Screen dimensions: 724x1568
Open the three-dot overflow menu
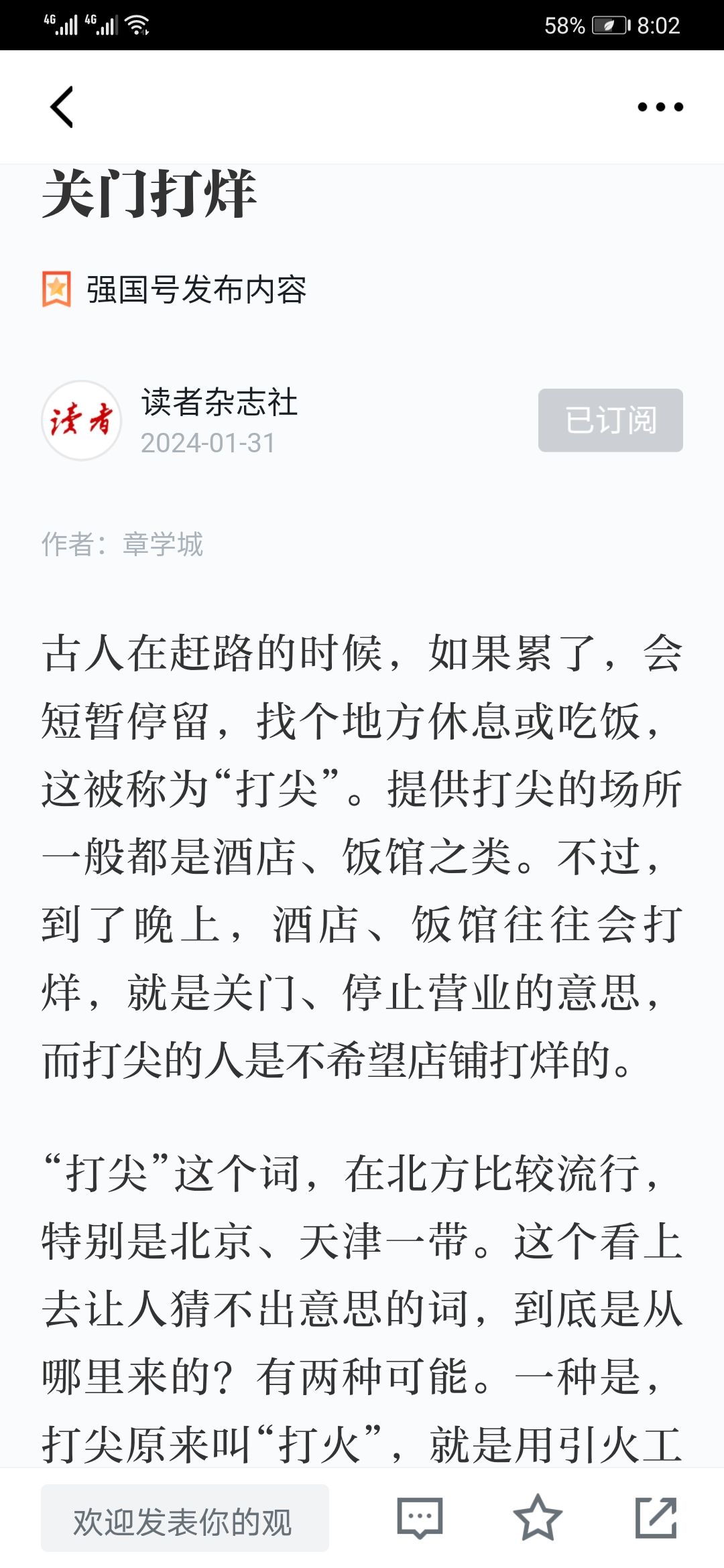pyautogui.click(x=660, y=107)
